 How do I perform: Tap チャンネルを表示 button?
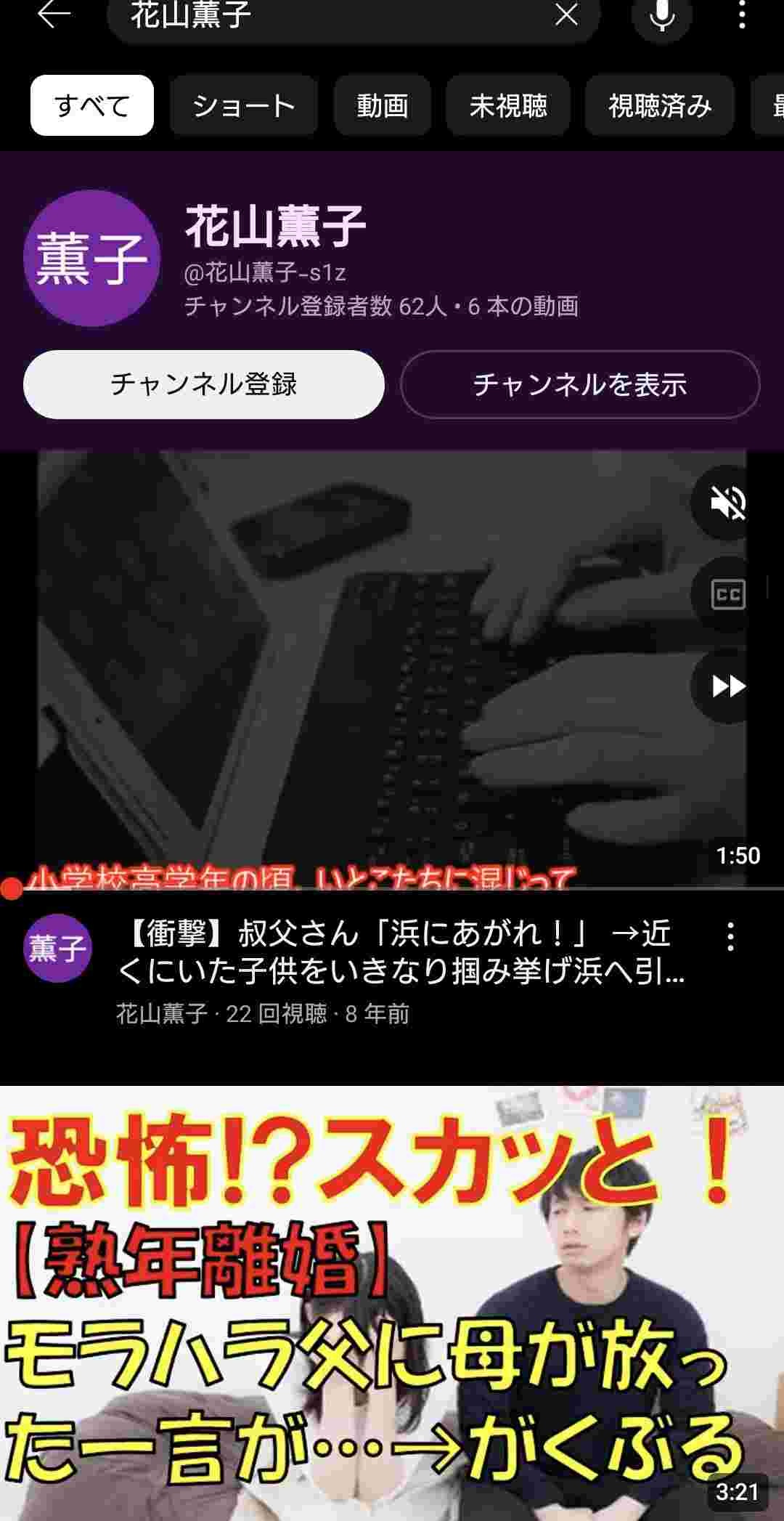580,384
